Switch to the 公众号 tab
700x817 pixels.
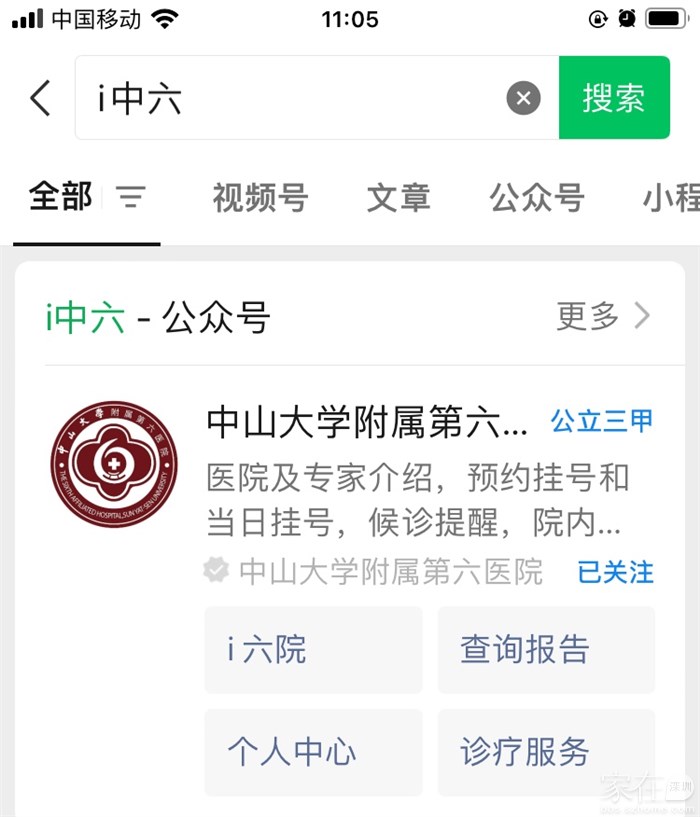(x=536, y=198)
